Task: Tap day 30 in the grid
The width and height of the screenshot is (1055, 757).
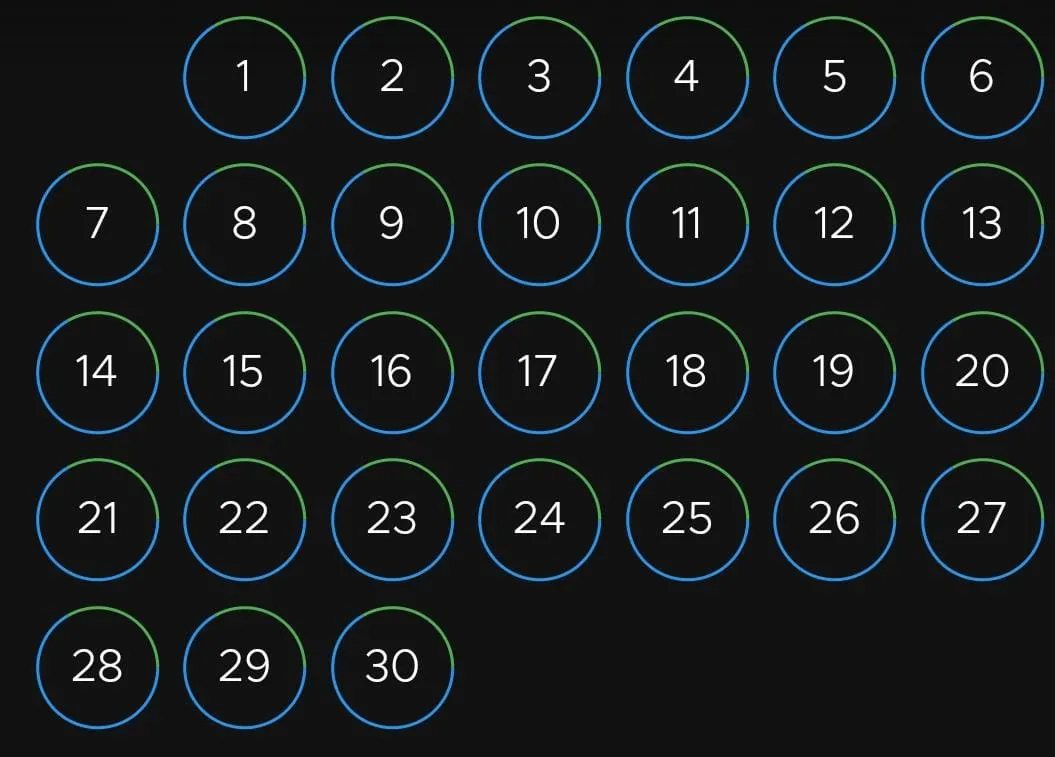Action: pyautogui.click(x=392, y=666)
